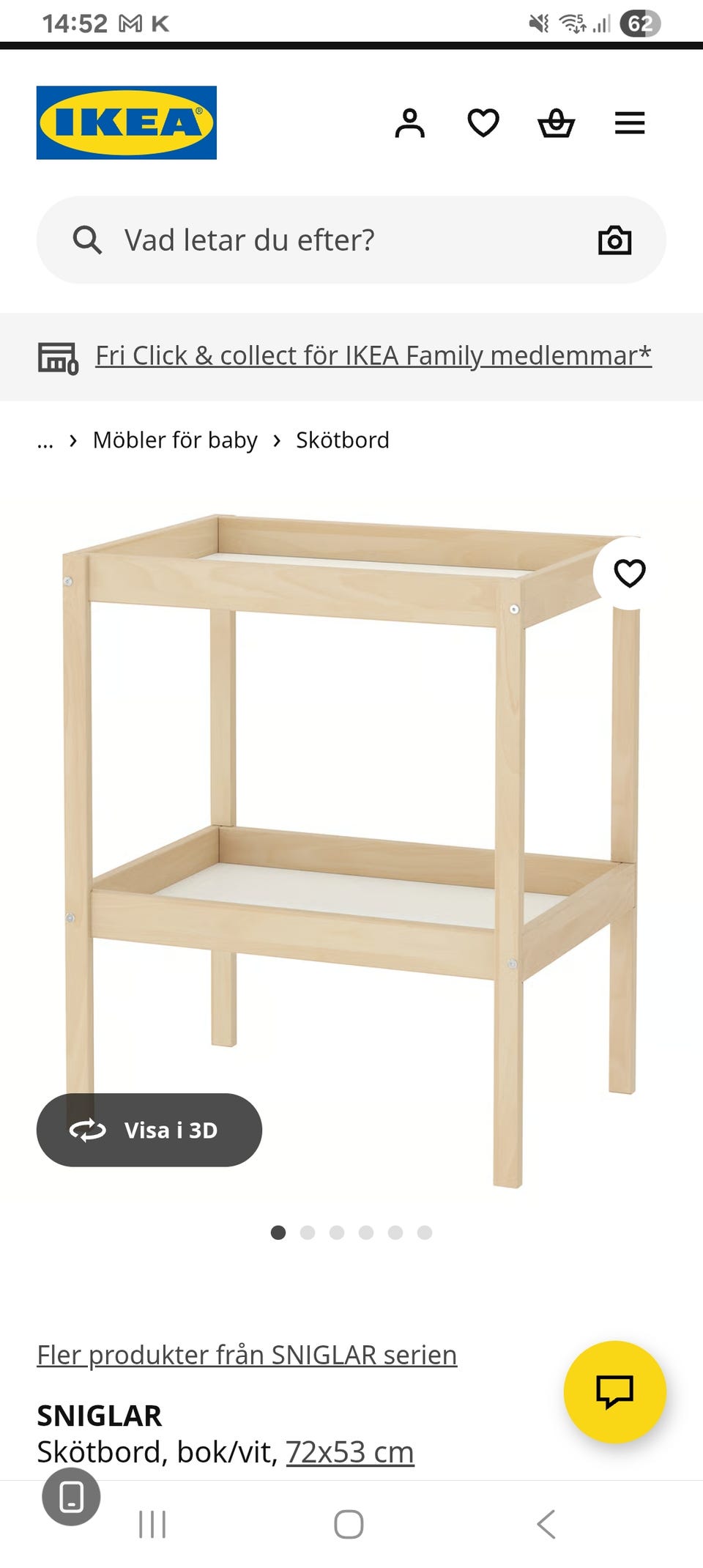Open the Fri Click & collect link

(373, 356)
